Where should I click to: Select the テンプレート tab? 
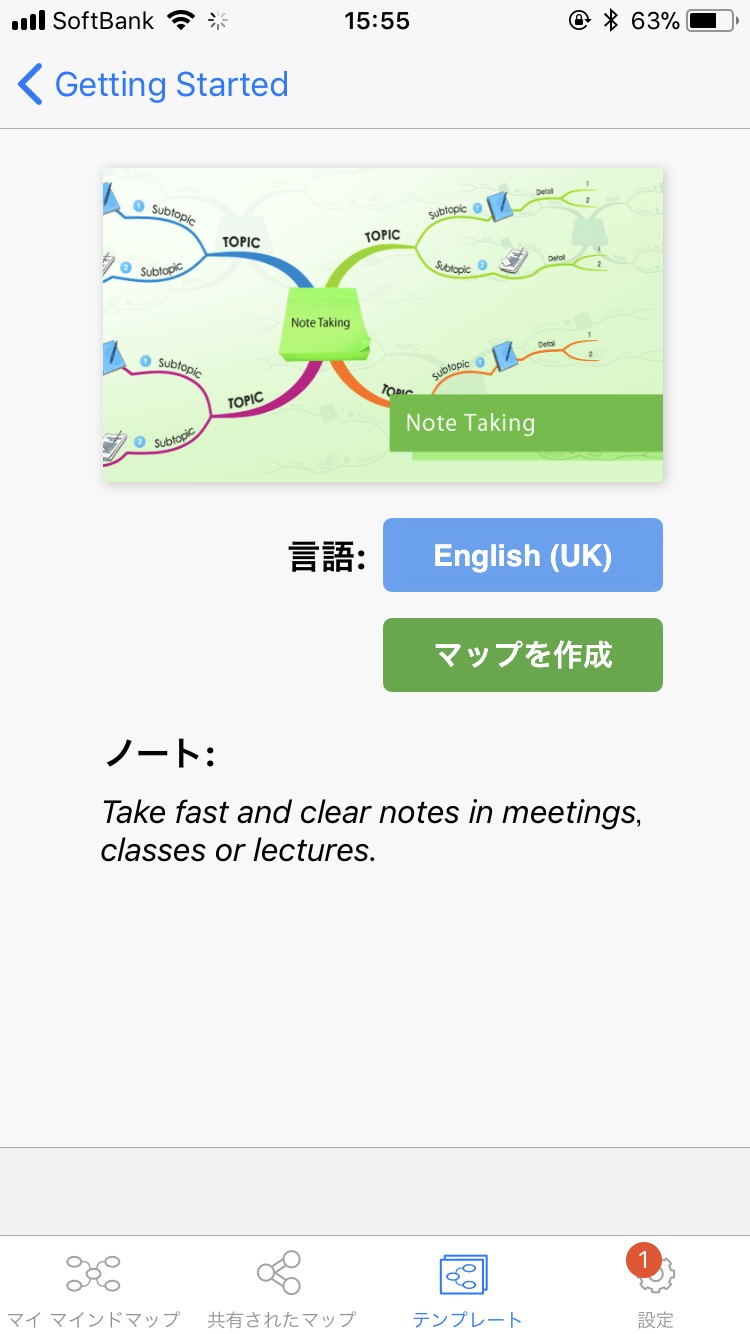(x=467, y=1287)
